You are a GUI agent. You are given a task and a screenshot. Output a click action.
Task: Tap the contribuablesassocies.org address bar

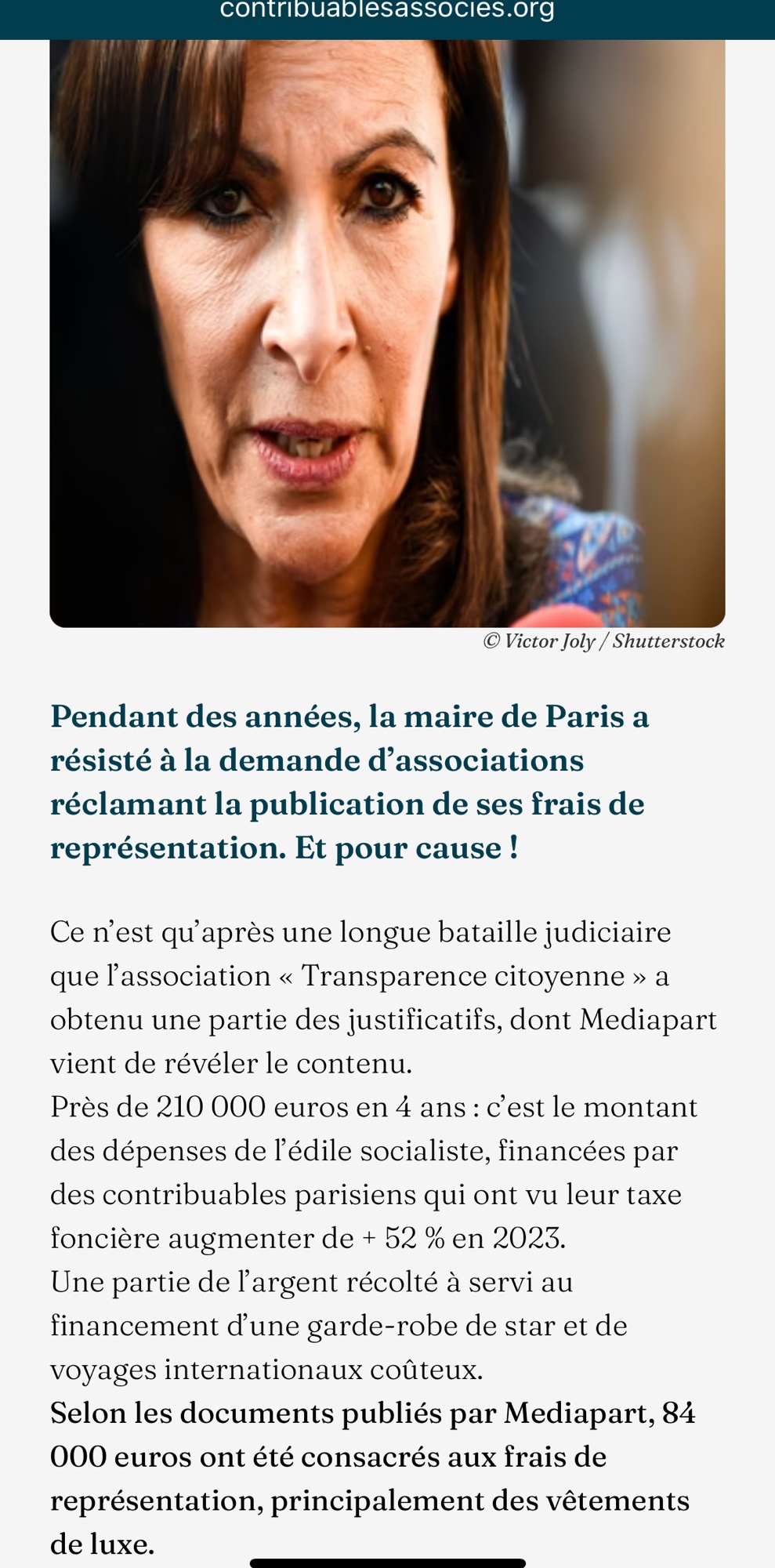pos(387,11)
